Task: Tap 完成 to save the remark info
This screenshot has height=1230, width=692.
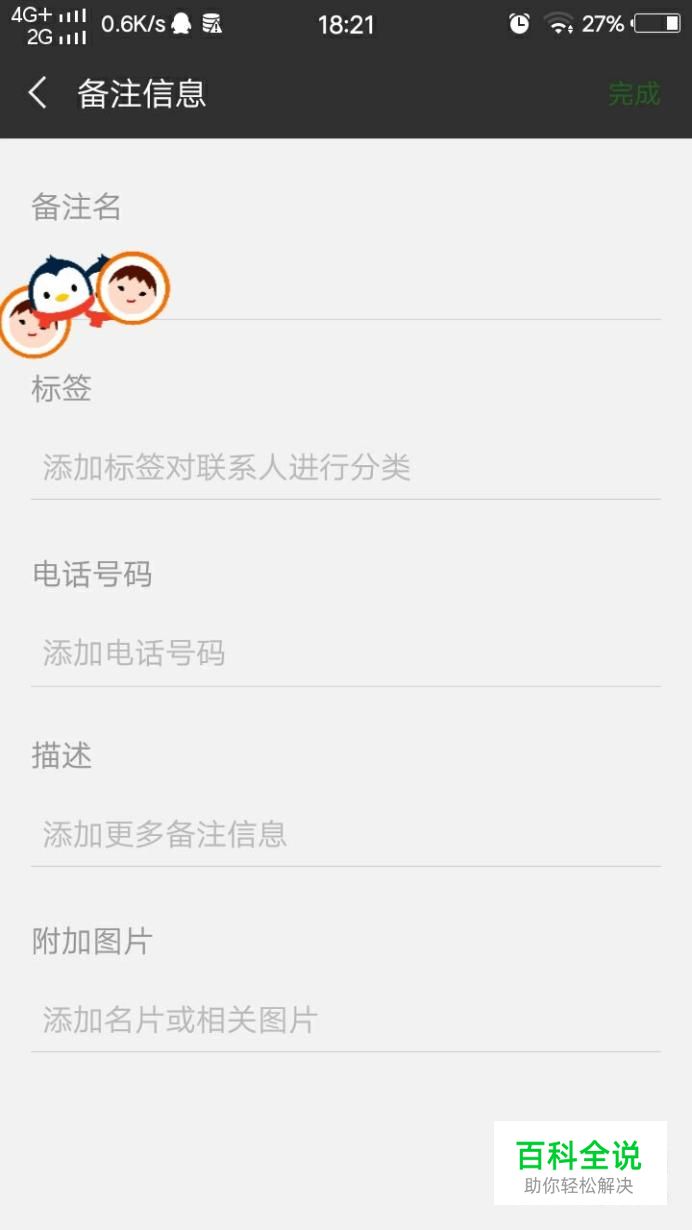Action: pyautogui.click(x=634, y=94)
